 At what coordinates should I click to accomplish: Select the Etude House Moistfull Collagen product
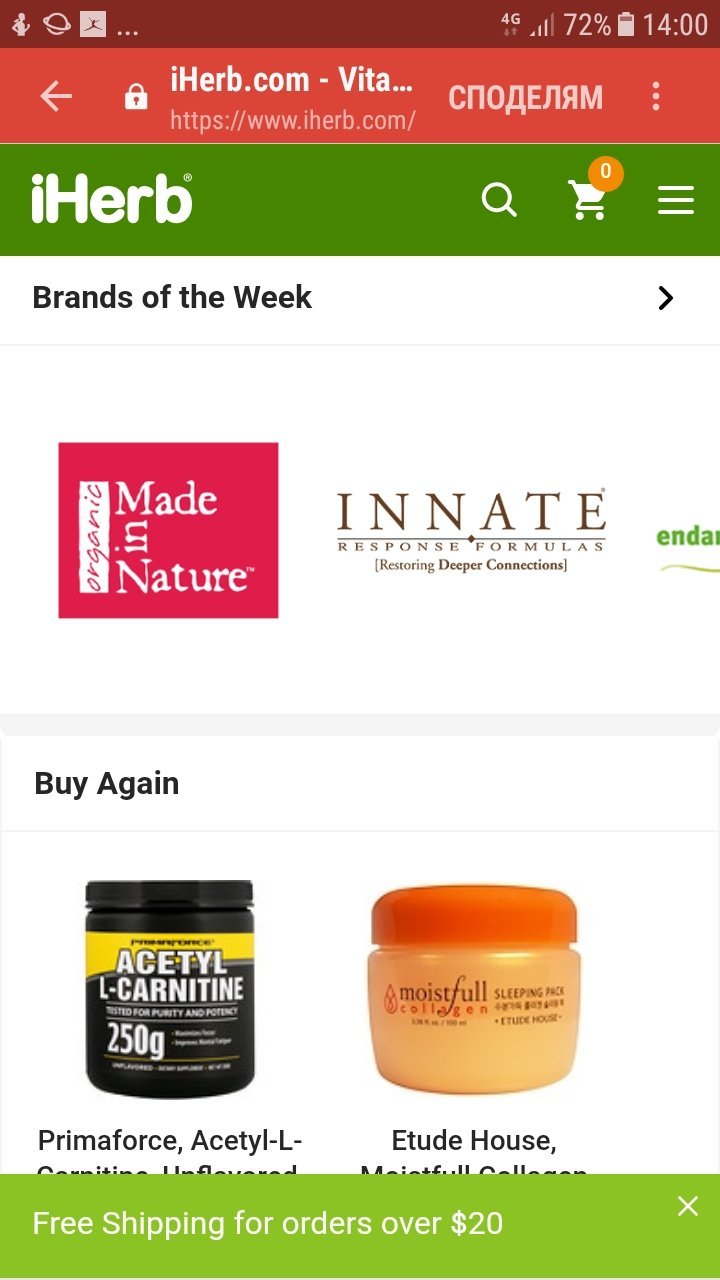pyautogui.click(x=473, y=989)
